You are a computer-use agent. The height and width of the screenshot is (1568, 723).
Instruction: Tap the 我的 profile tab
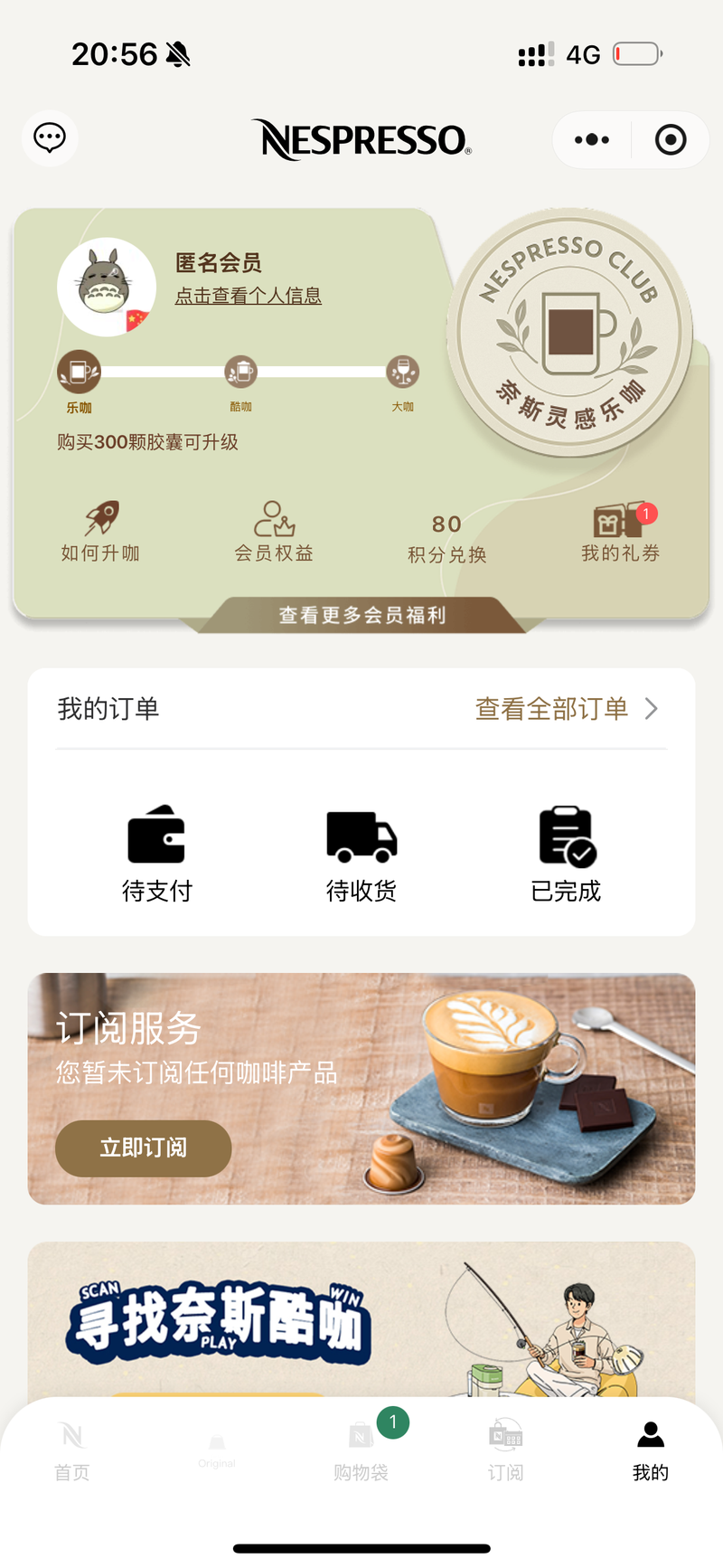coord(651,1451)
